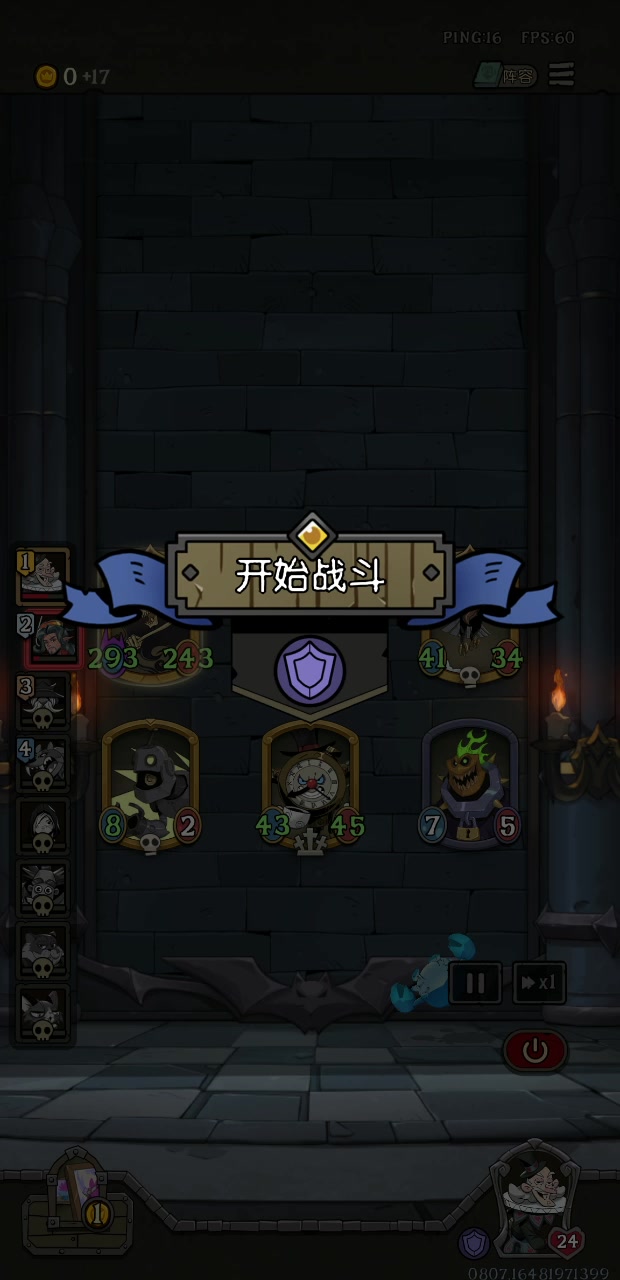The width and height of the screenshot is (620, 1280).
Task: Tap the red power button
Action: pos(535,1050)
